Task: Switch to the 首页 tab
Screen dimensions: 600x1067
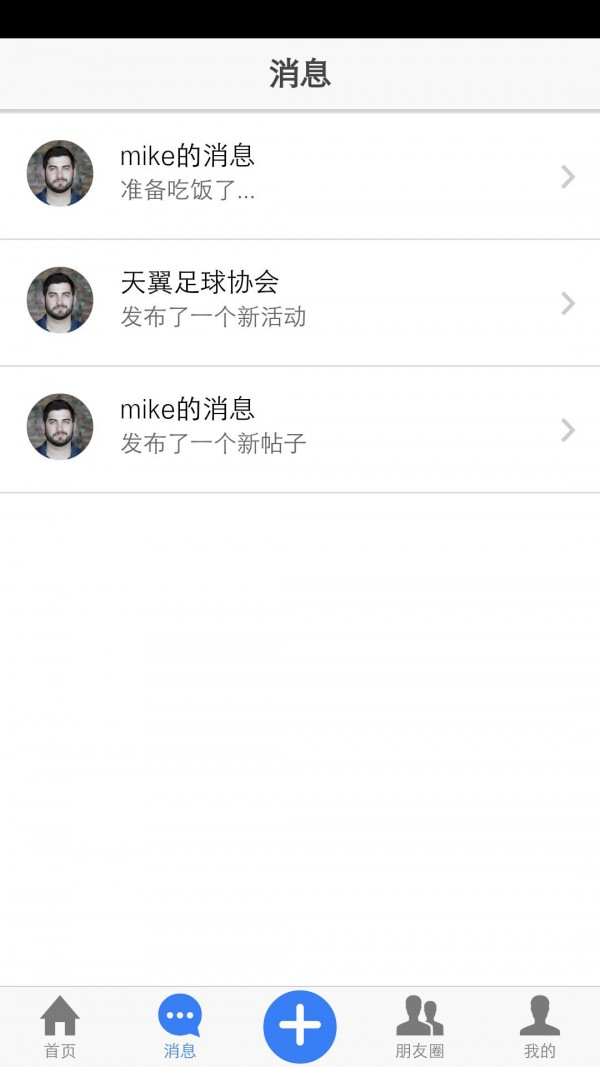Action: (x=60, y=1027)
